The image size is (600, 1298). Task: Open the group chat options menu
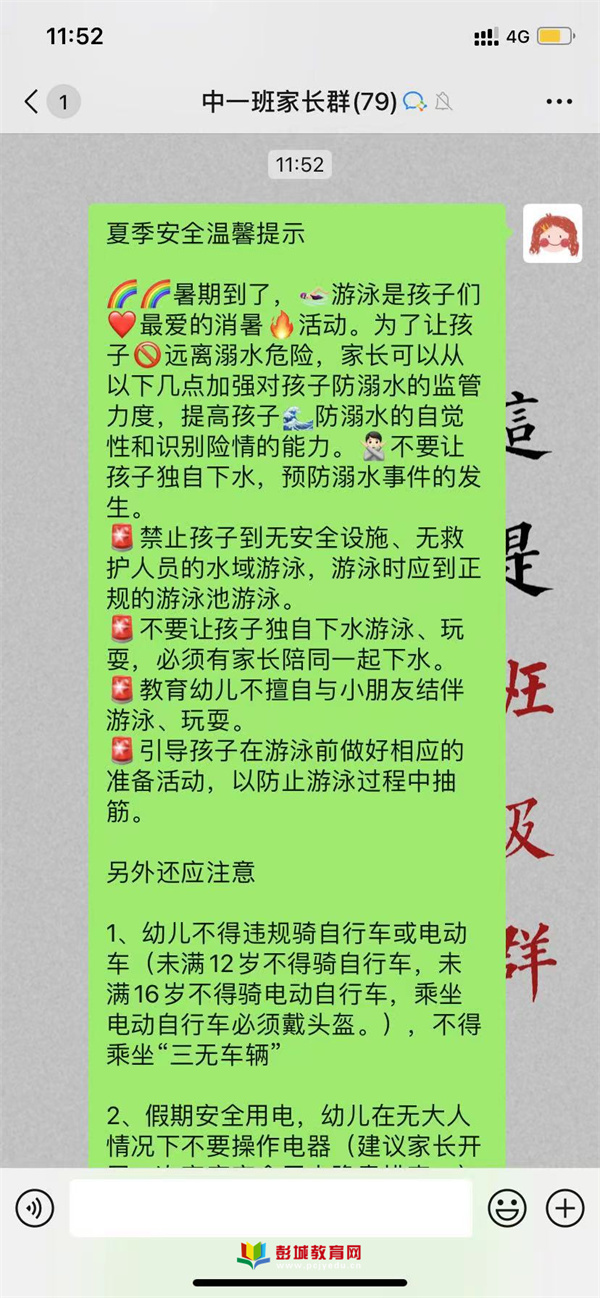click(x=559, y=102)
